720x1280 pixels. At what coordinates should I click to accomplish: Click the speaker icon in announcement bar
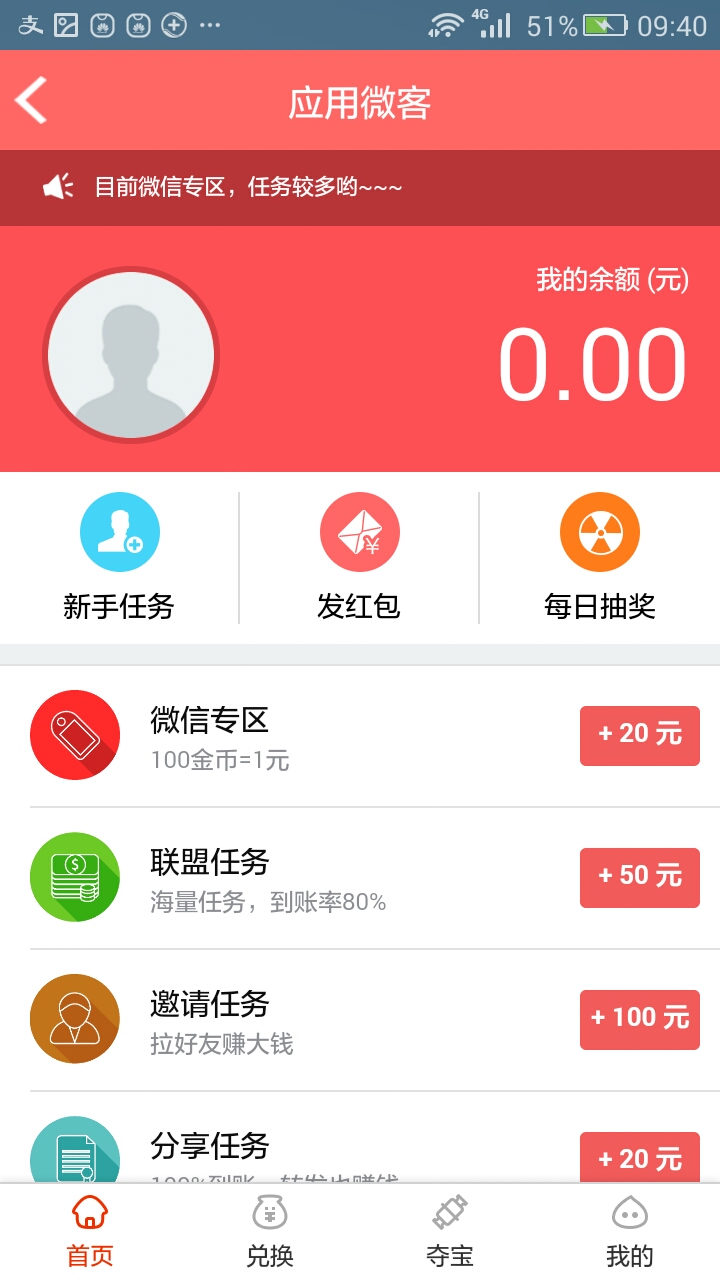coord(57,187)
